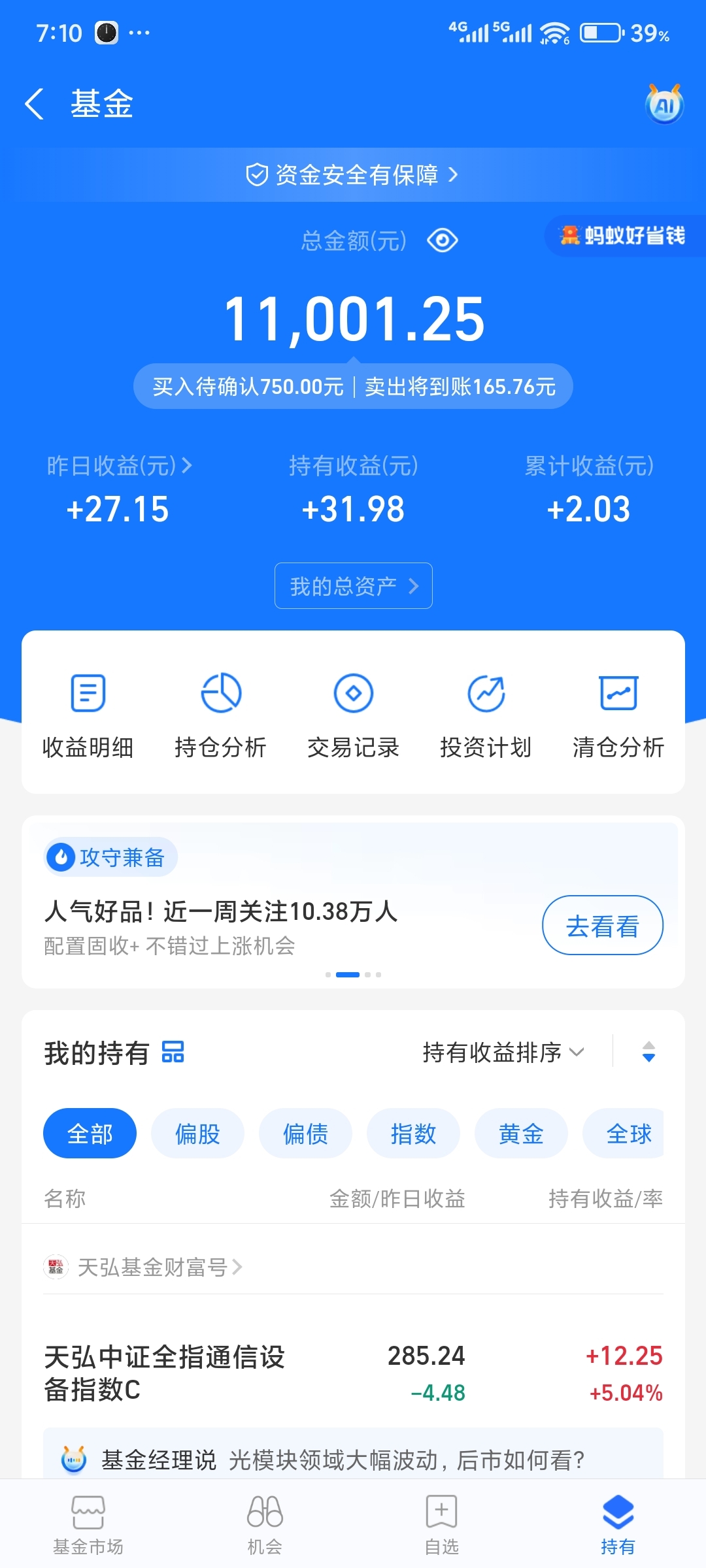The width and height of the screenshot is (706, 1568).
Task: Filter holdings by 指数
Action: [x=413, y=1134]
